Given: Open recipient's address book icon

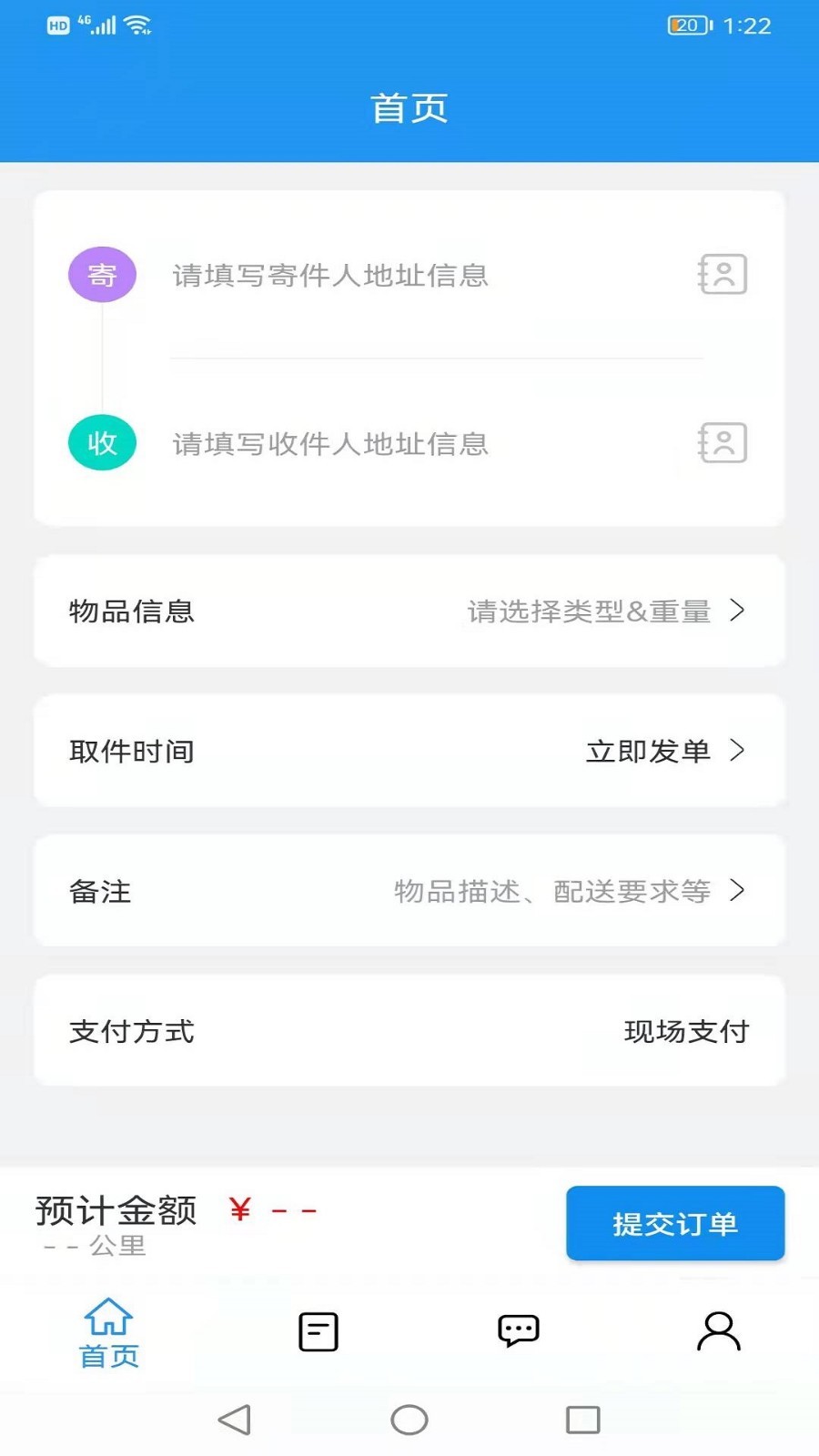Looking at the screenshot, I should tap(723, 443).
